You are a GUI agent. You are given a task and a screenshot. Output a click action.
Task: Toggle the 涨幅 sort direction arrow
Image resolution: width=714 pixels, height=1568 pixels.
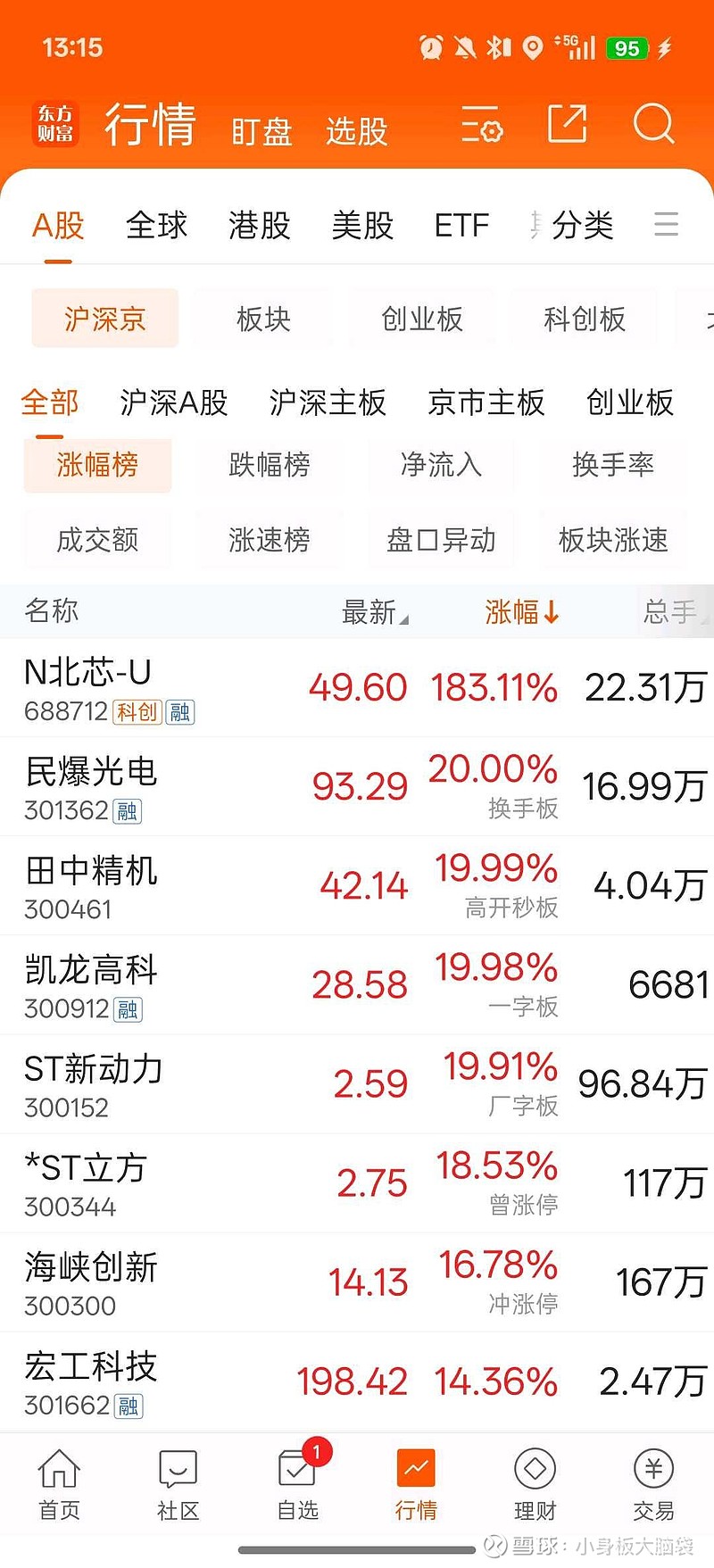552,612
